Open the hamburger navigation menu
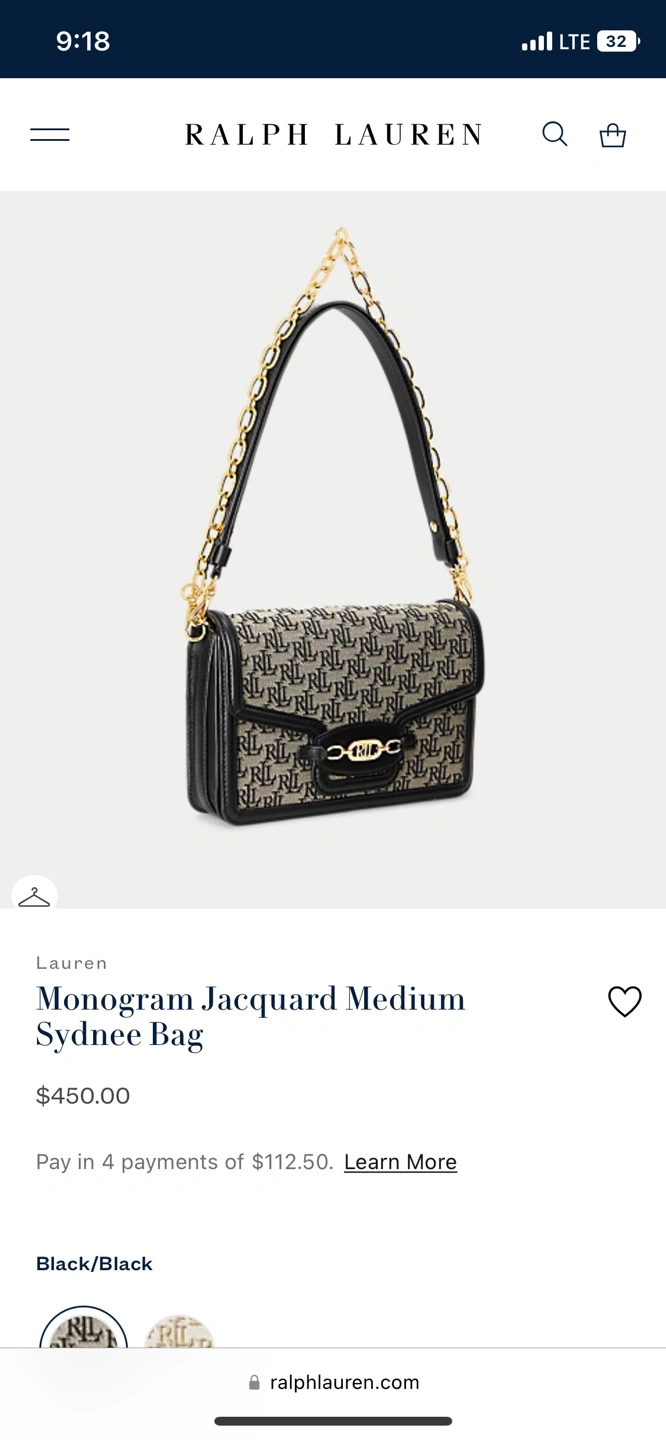The image size is (666, 1440). pos(50,135)
